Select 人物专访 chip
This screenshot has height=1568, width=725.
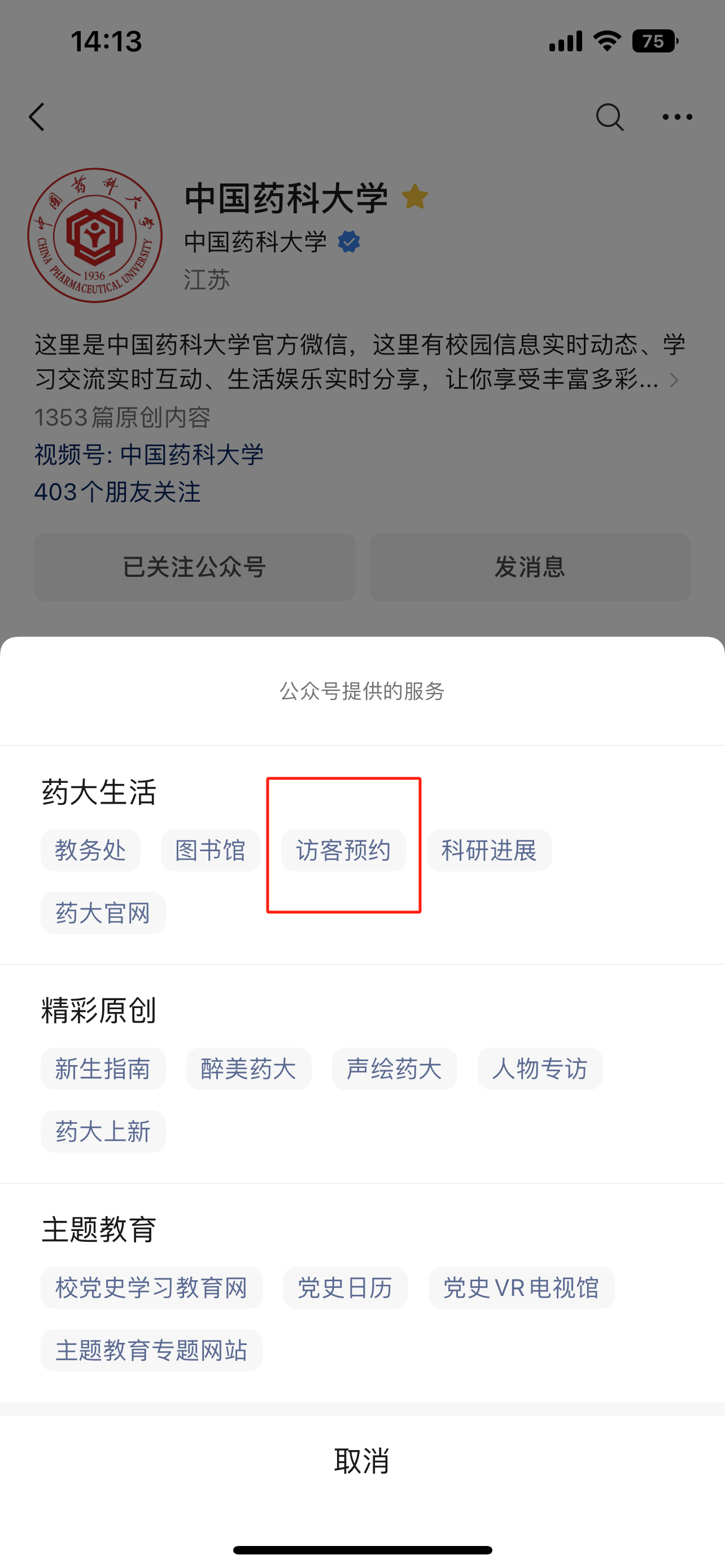coord(540,1069)
